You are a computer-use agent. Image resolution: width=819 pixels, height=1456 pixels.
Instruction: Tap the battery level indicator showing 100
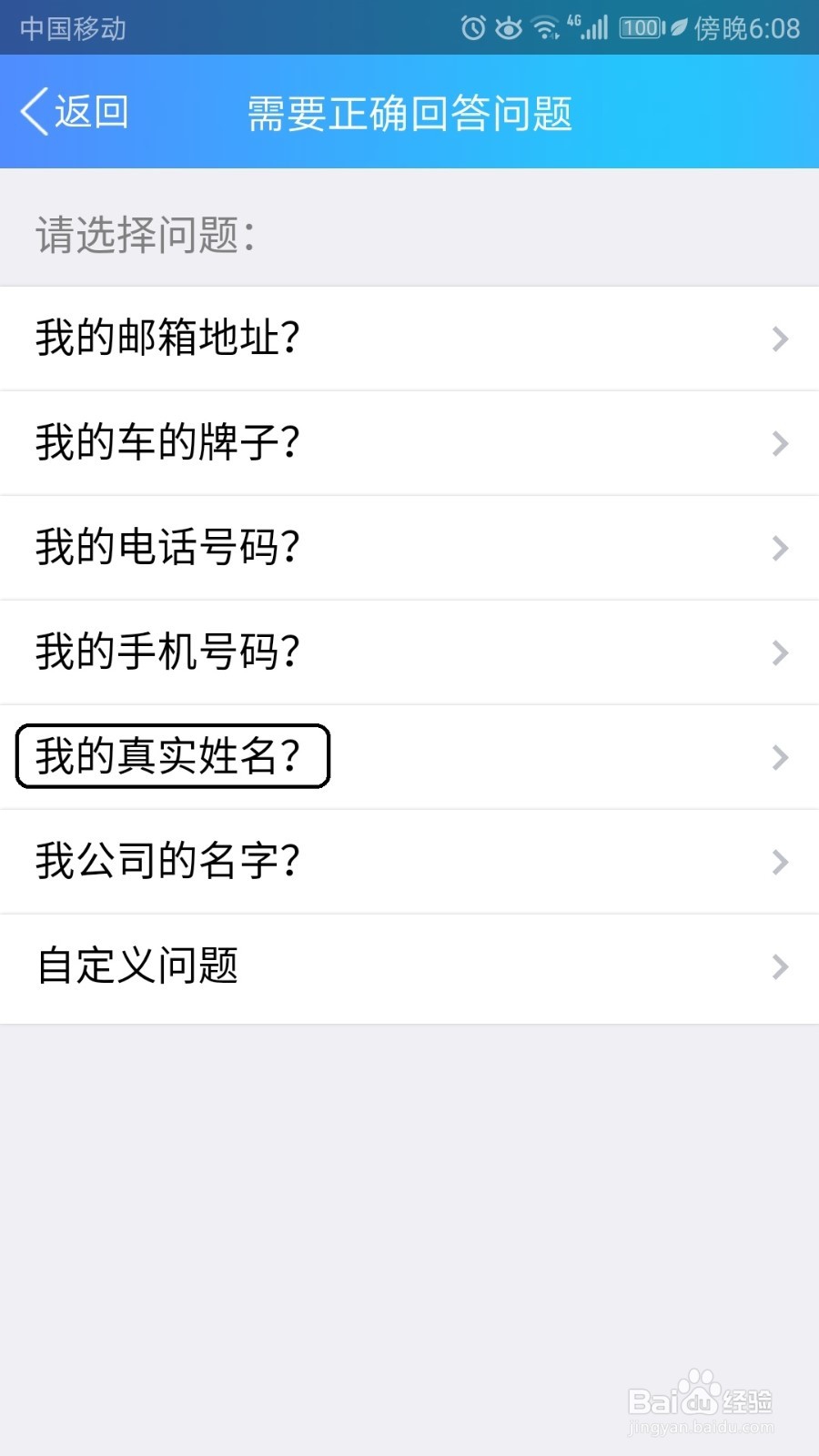pos(640,28)
